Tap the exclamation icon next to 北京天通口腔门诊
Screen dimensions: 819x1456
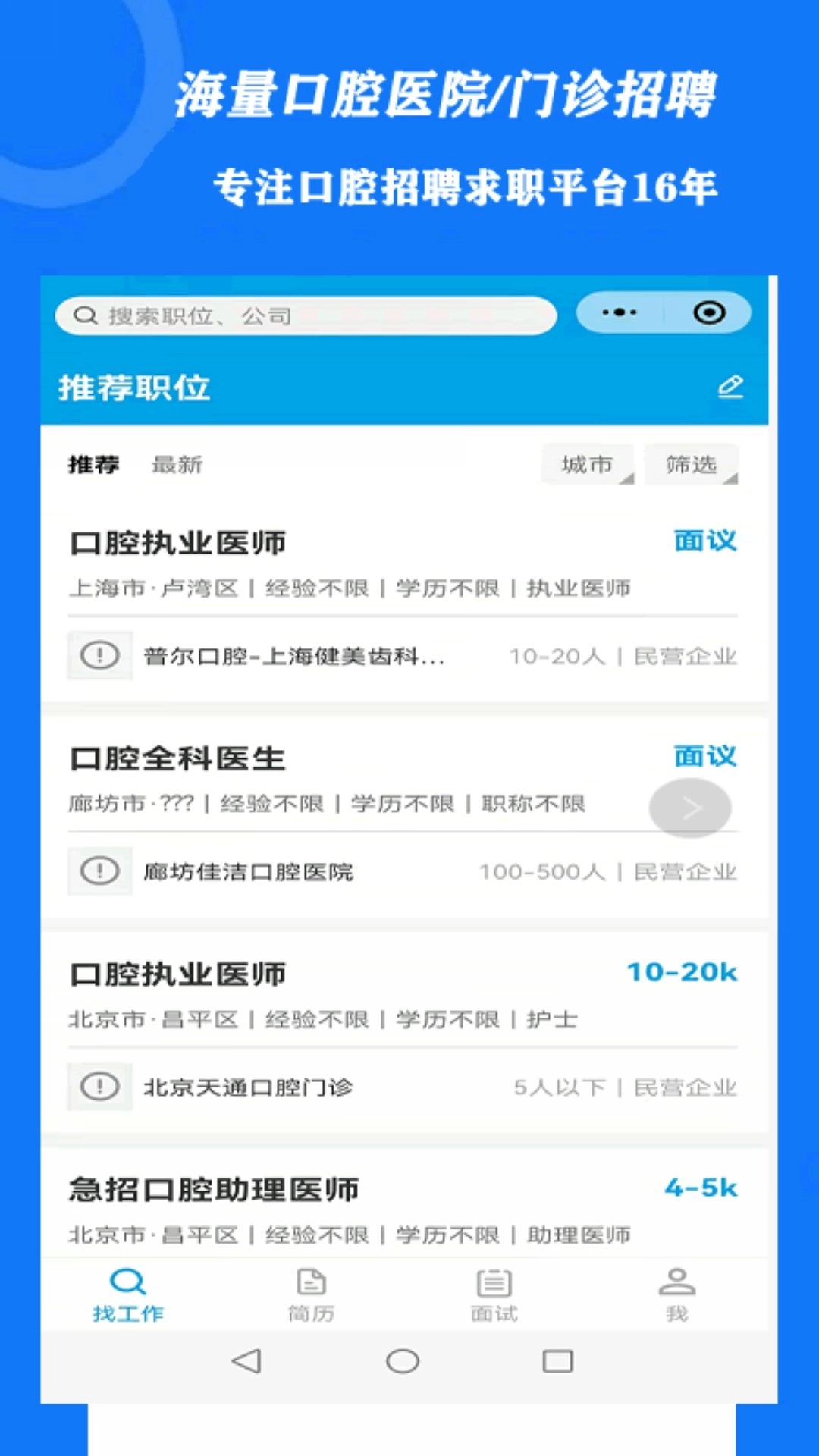coord(99,1087)
